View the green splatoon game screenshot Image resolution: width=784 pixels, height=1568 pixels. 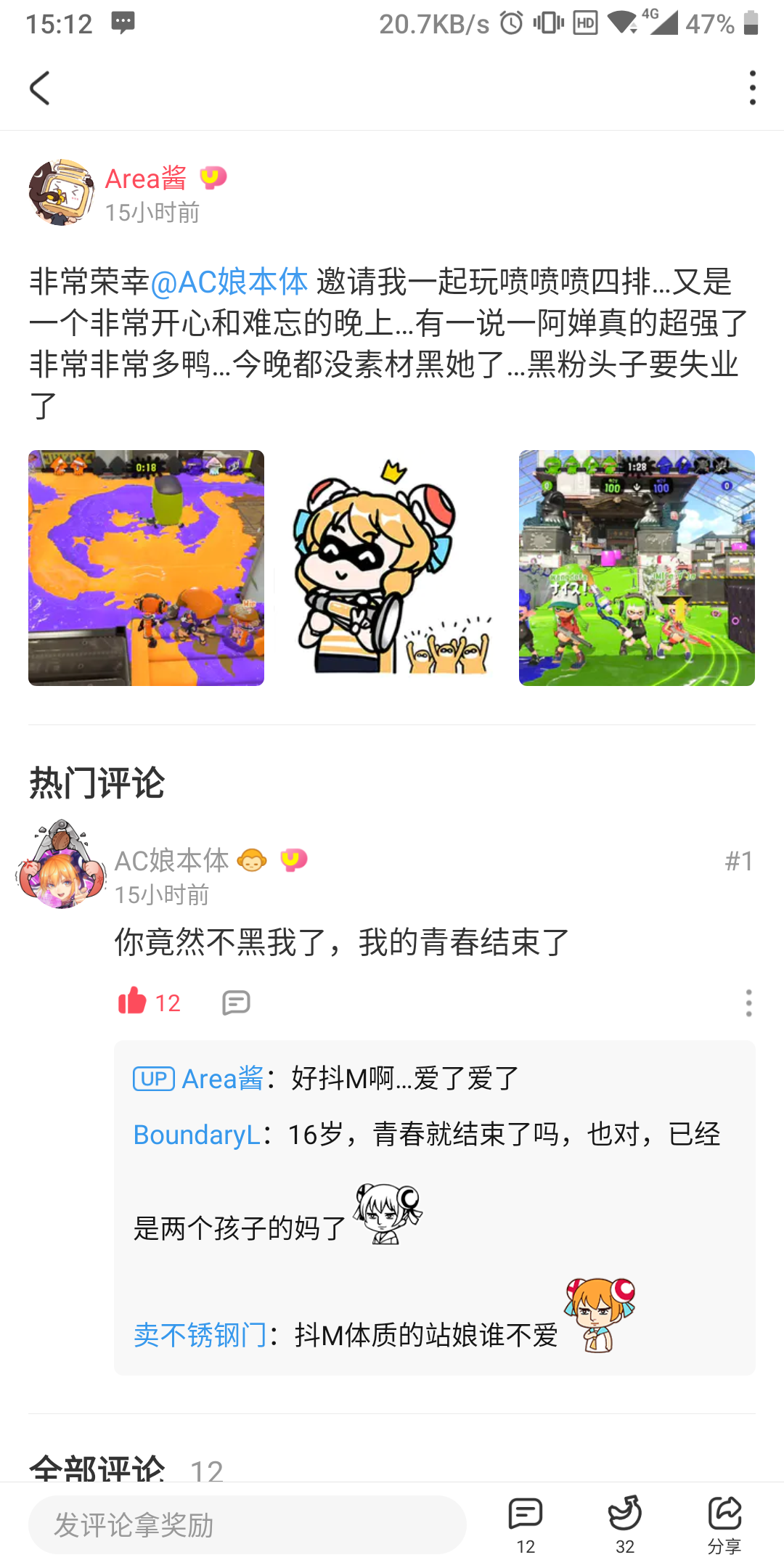(637, 568)
